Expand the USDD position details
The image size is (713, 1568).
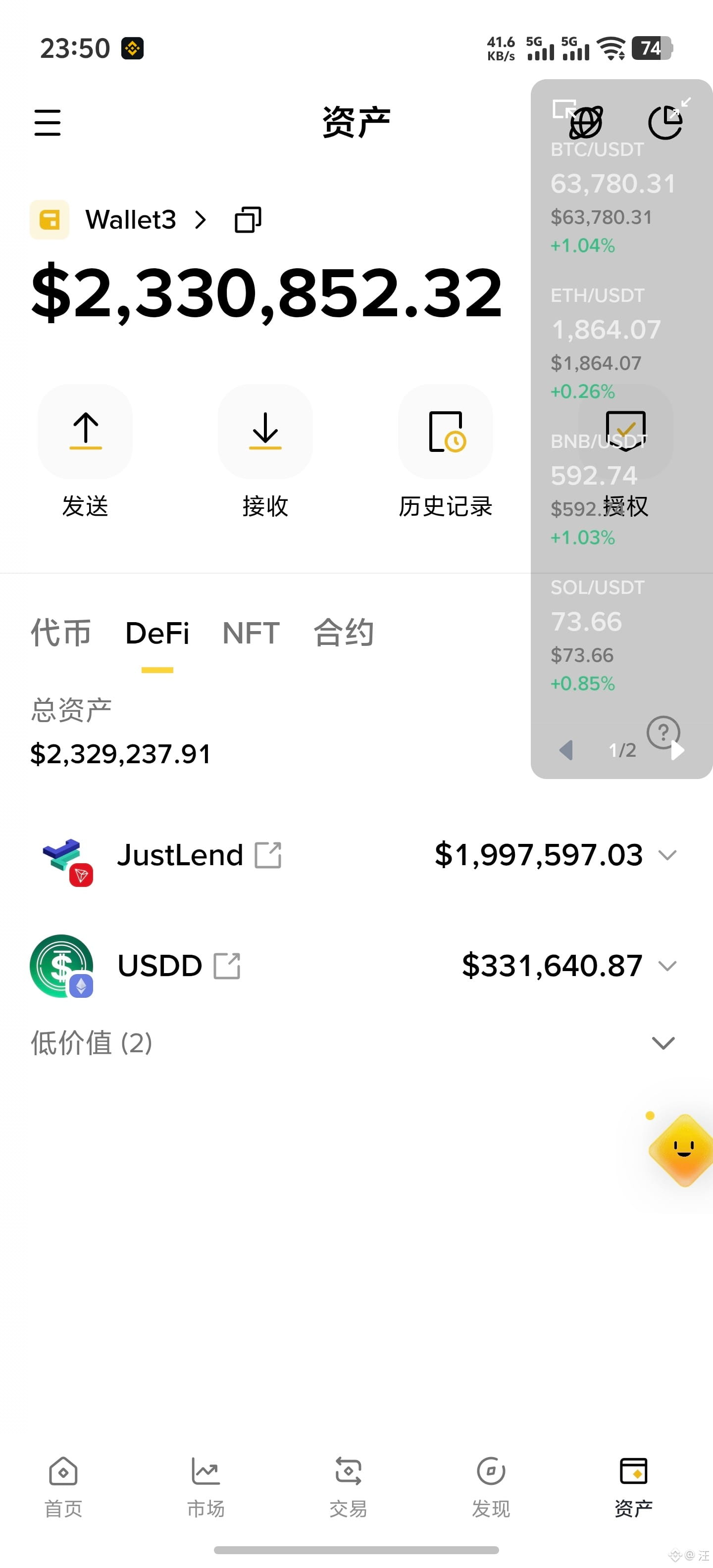pos(668,966)
